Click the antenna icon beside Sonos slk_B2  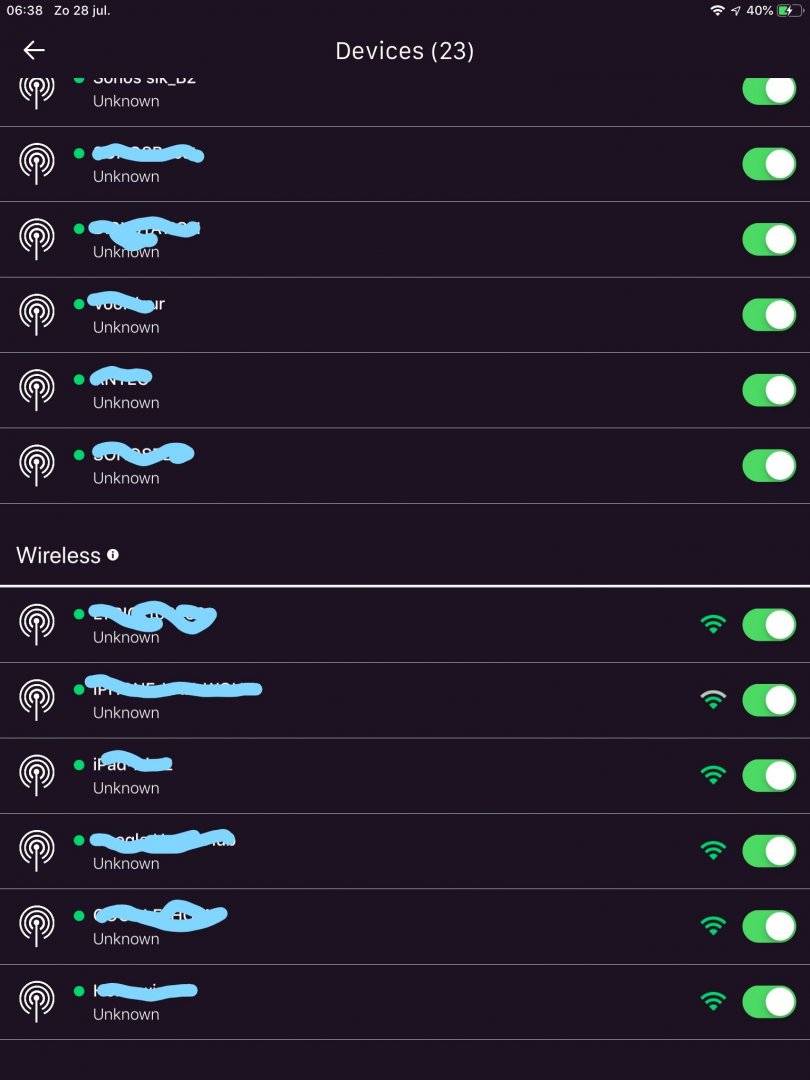(x=37, y=88)
